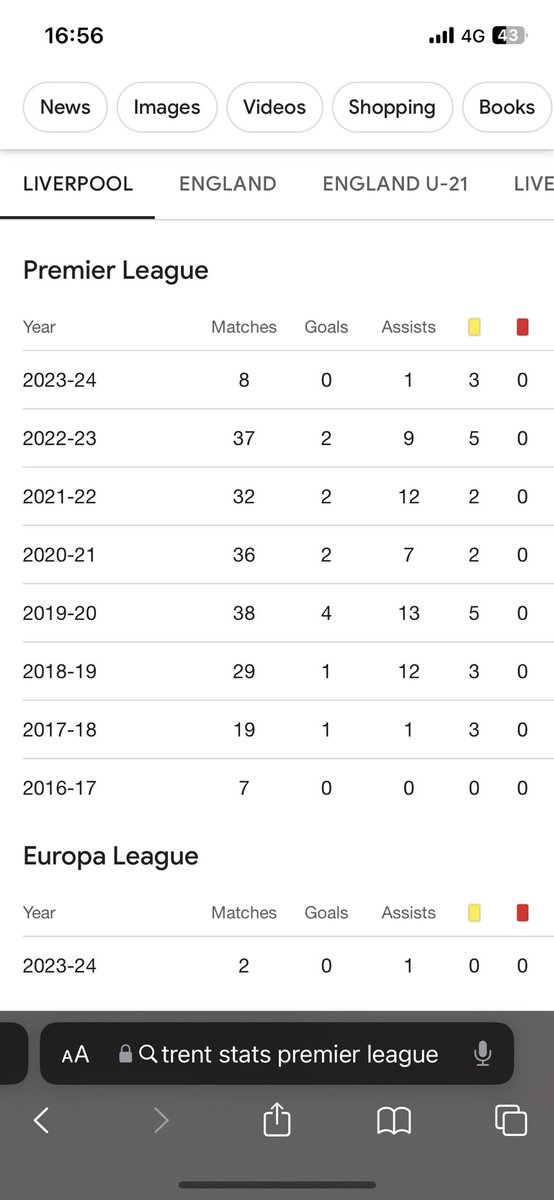Image resolution: width=554 pixels, height=1200 pixels.
Task: Show all open Safari tabs
Action: pos(511,1121)
